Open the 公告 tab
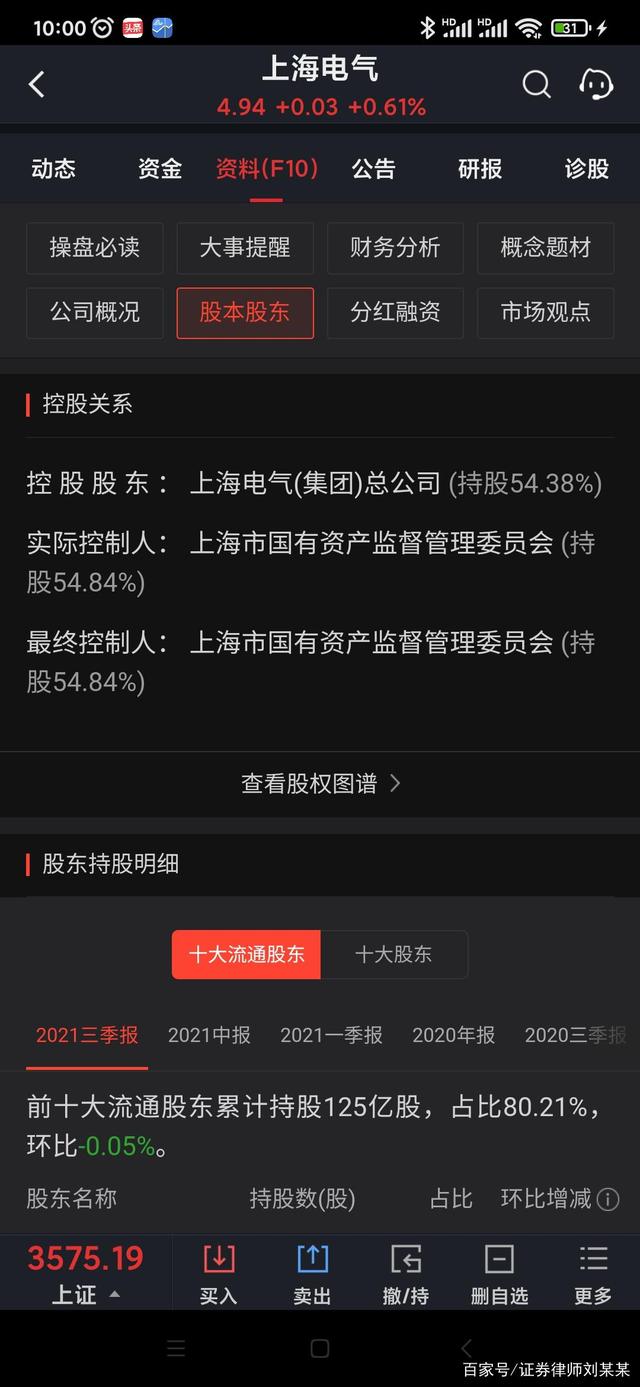The width and height of the screenshot is (640, 1387). tap(373, 169)
